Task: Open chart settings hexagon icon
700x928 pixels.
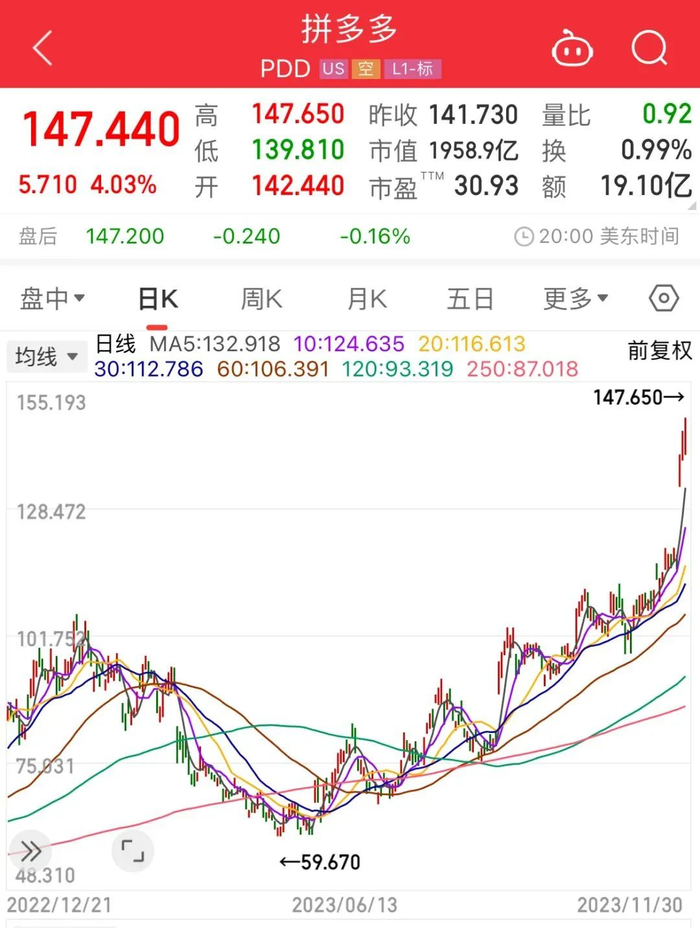Action: point(663,298)
